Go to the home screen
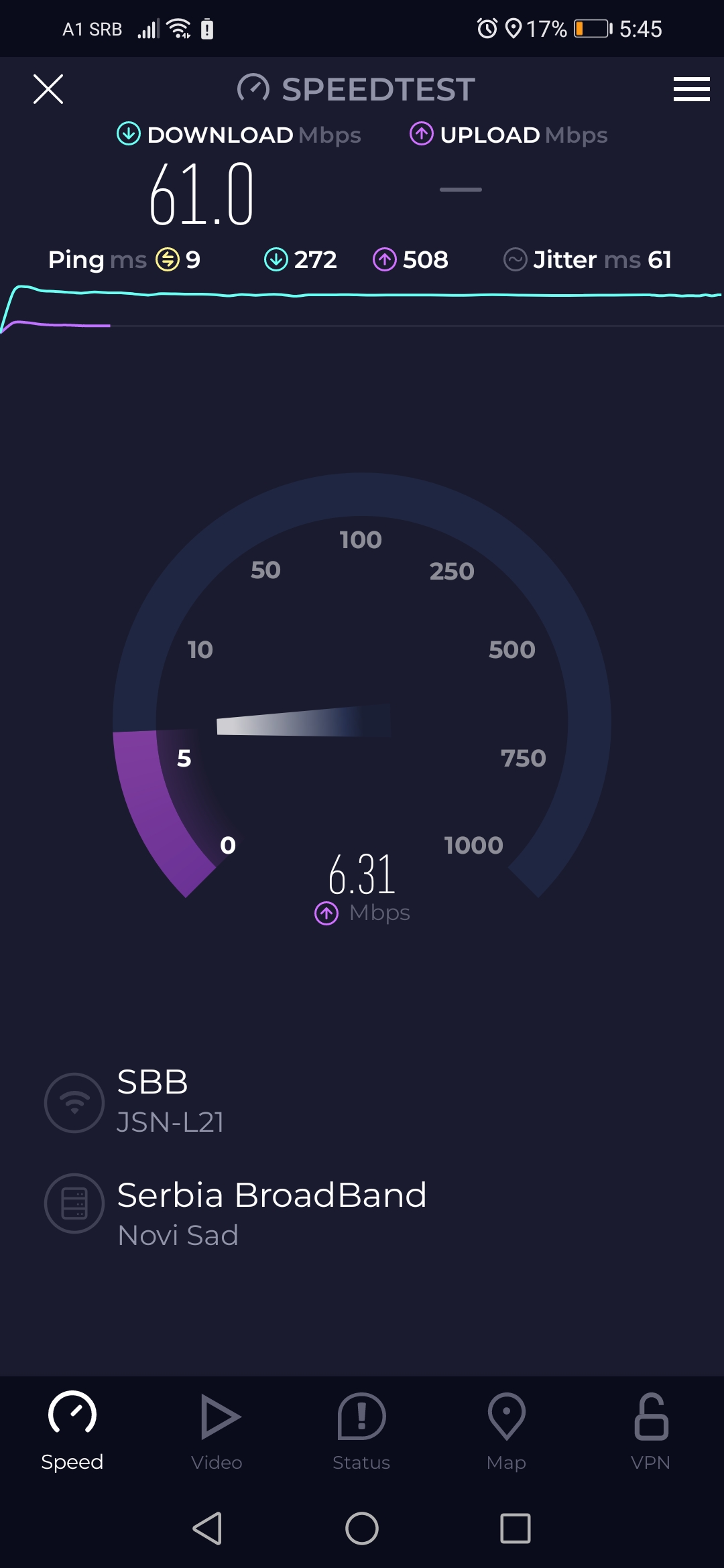 362,1528
